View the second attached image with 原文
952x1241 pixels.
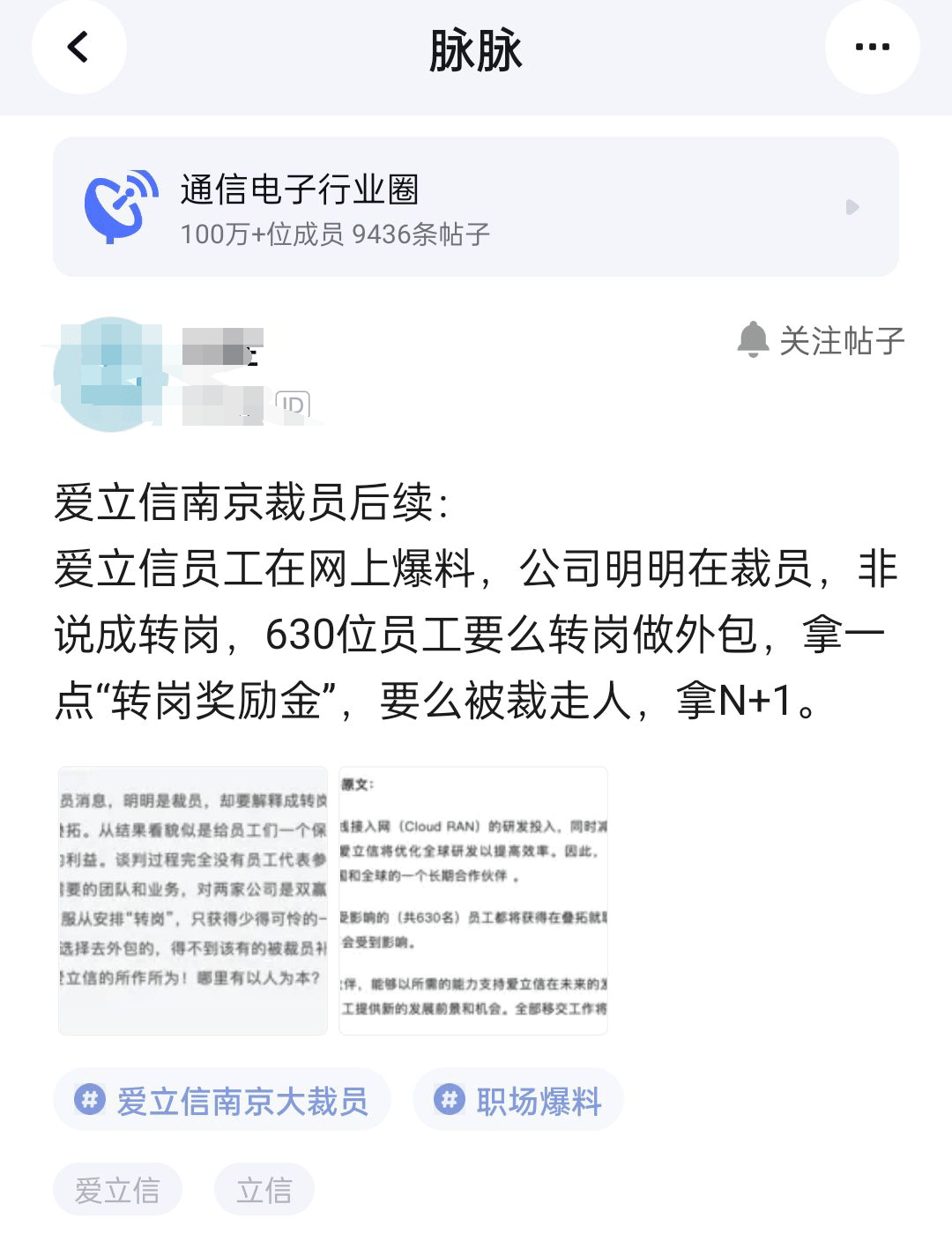(x=473, y=900)
